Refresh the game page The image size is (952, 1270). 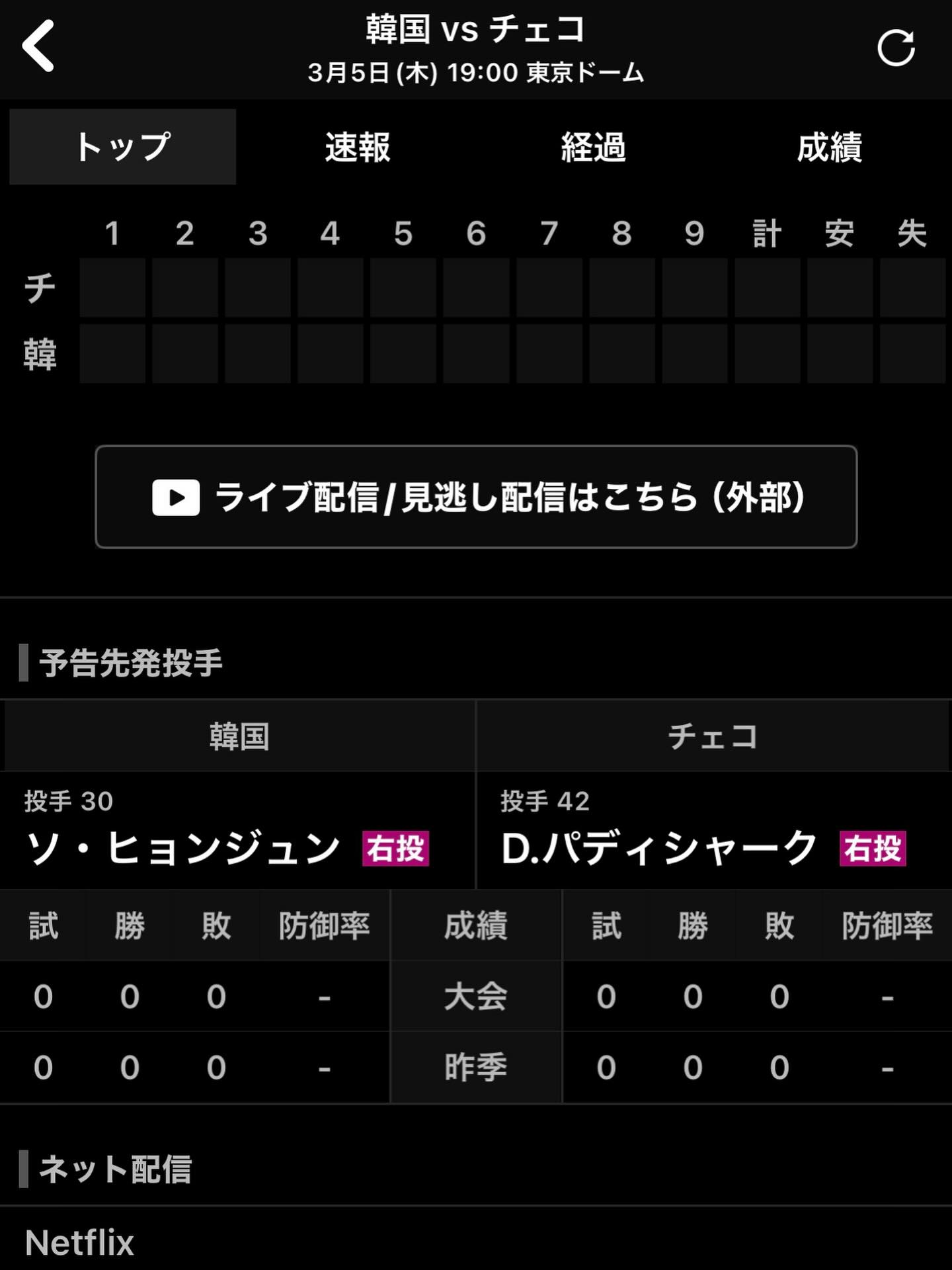tap(896, 48)
